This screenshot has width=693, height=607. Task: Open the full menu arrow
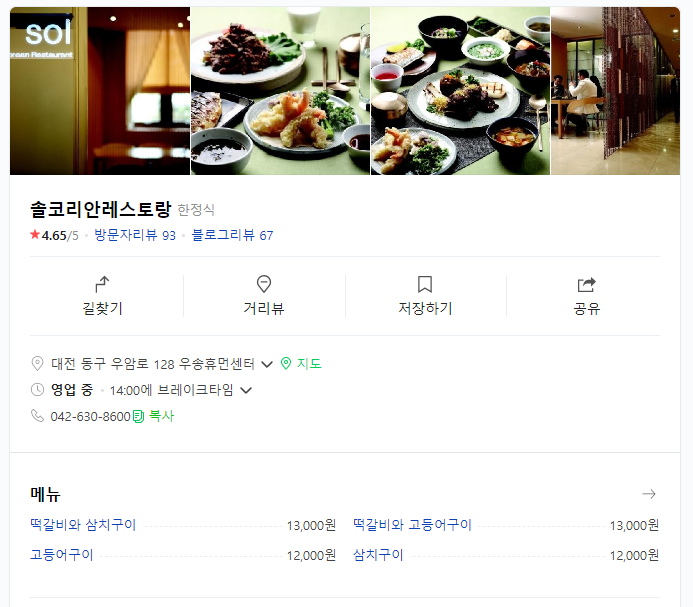649,494
